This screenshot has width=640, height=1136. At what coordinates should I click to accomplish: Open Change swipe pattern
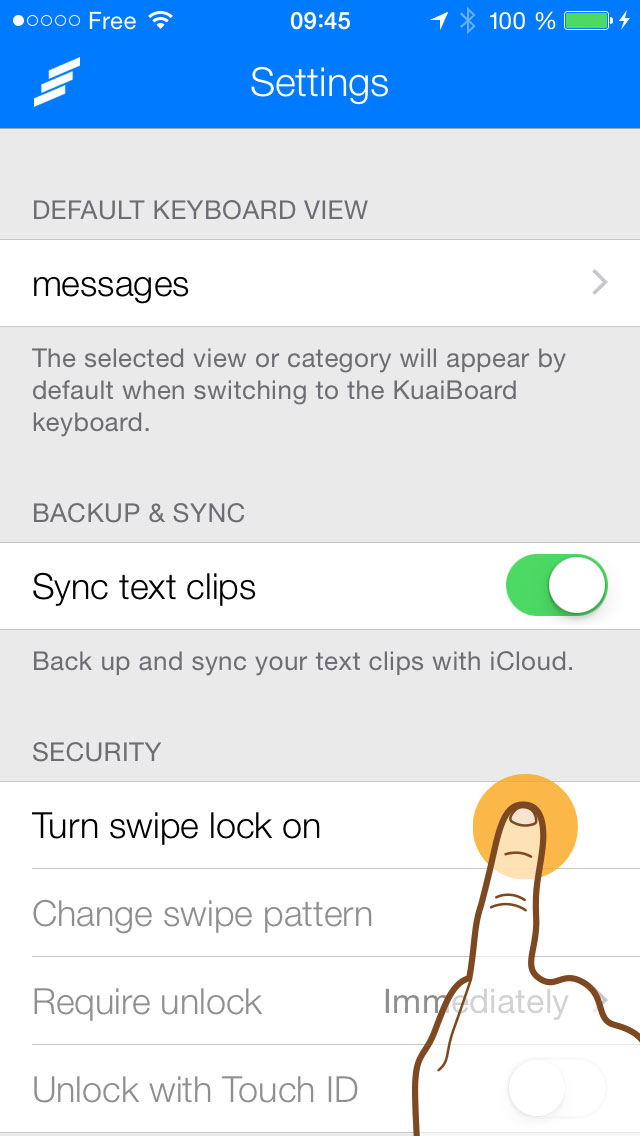[320, 913]
